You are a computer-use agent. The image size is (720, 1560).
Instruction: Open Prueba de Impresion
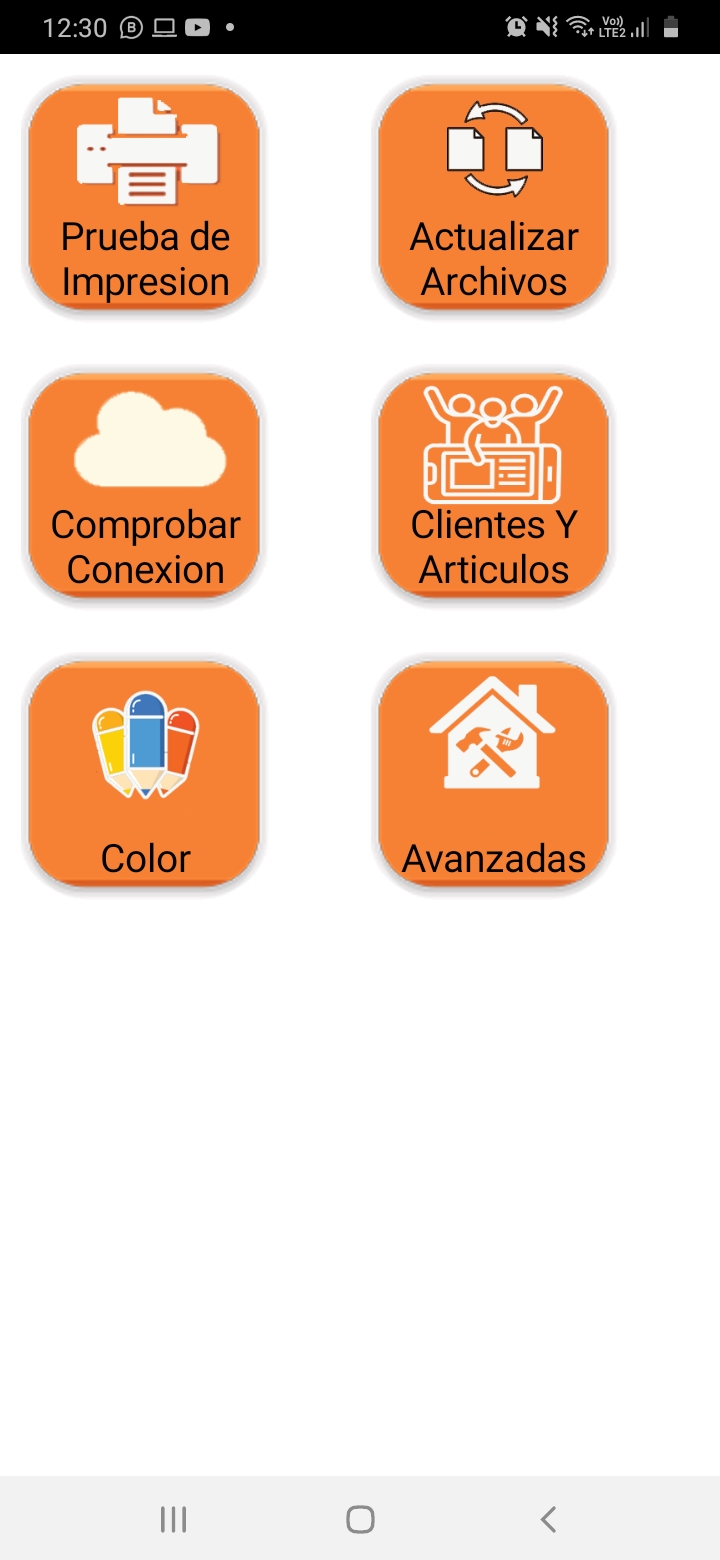[144, 197]
